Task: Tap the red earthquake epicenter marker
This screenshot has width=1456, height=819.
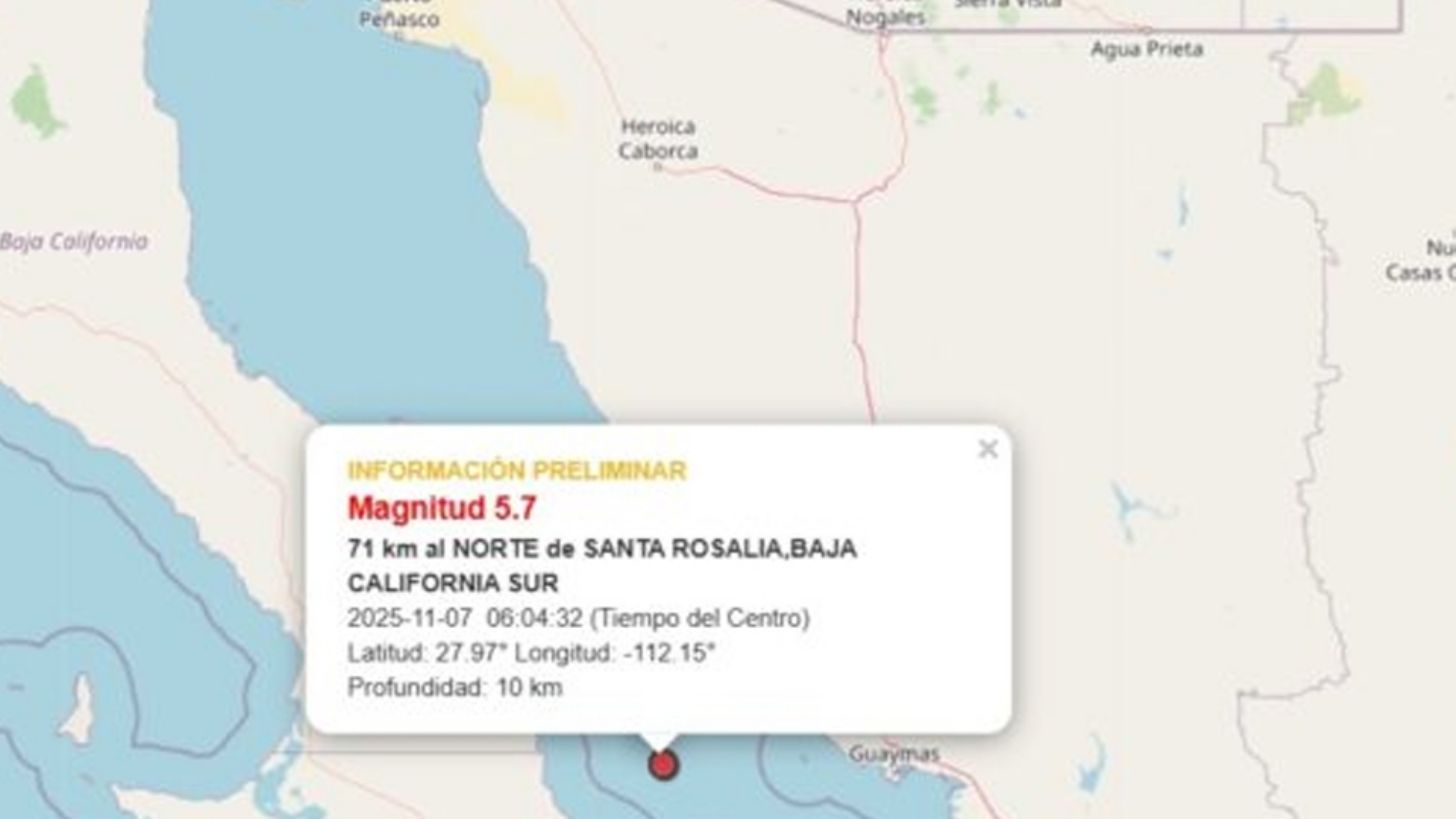Action: 663,765
